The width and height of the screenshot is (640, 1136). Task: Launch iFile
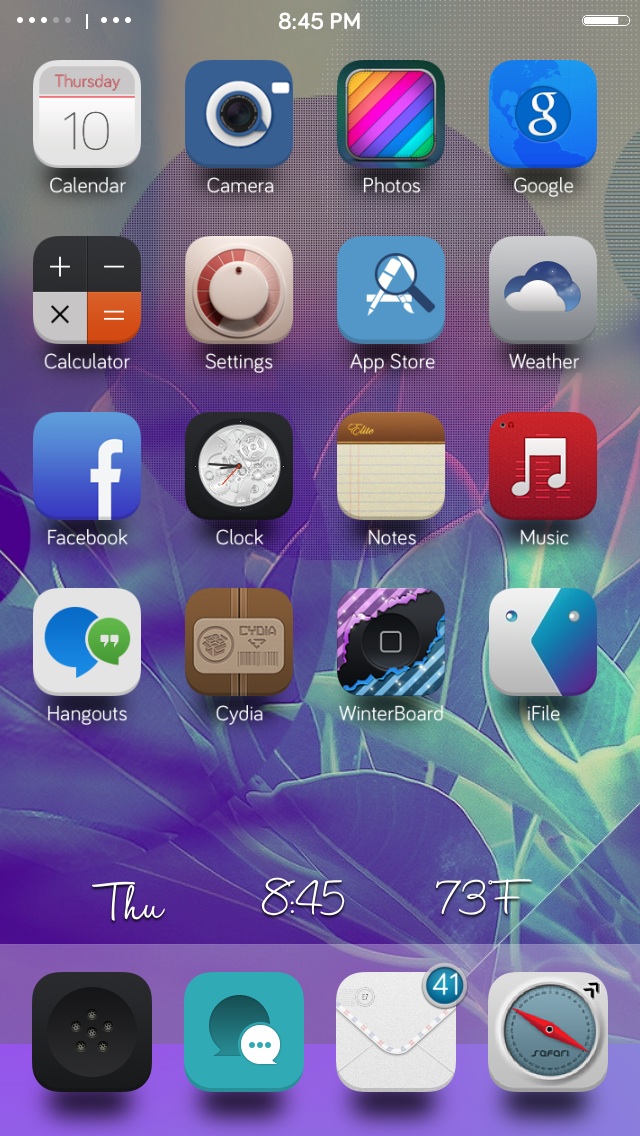543,642
